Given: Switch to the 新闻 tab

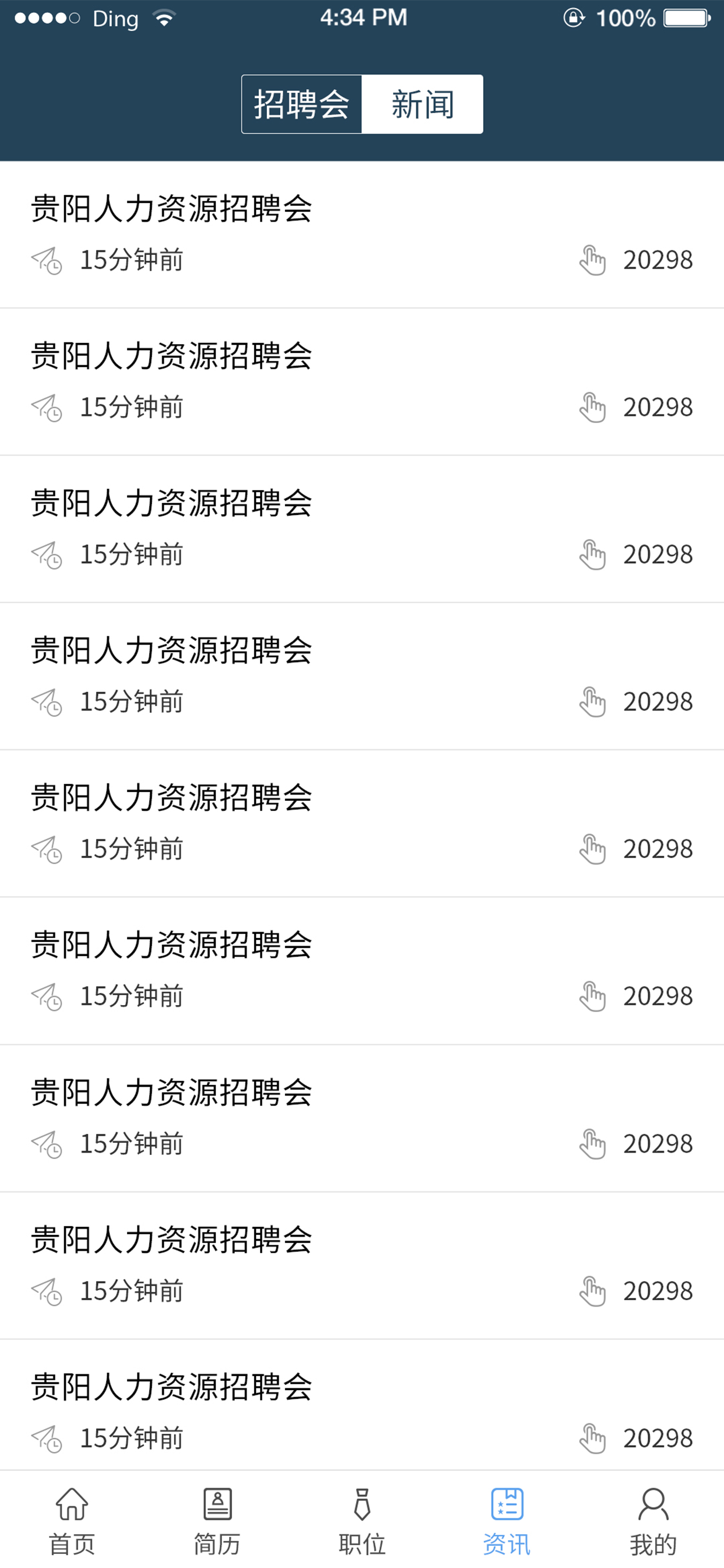Looking at the screenshot, I should click(422, 103).
